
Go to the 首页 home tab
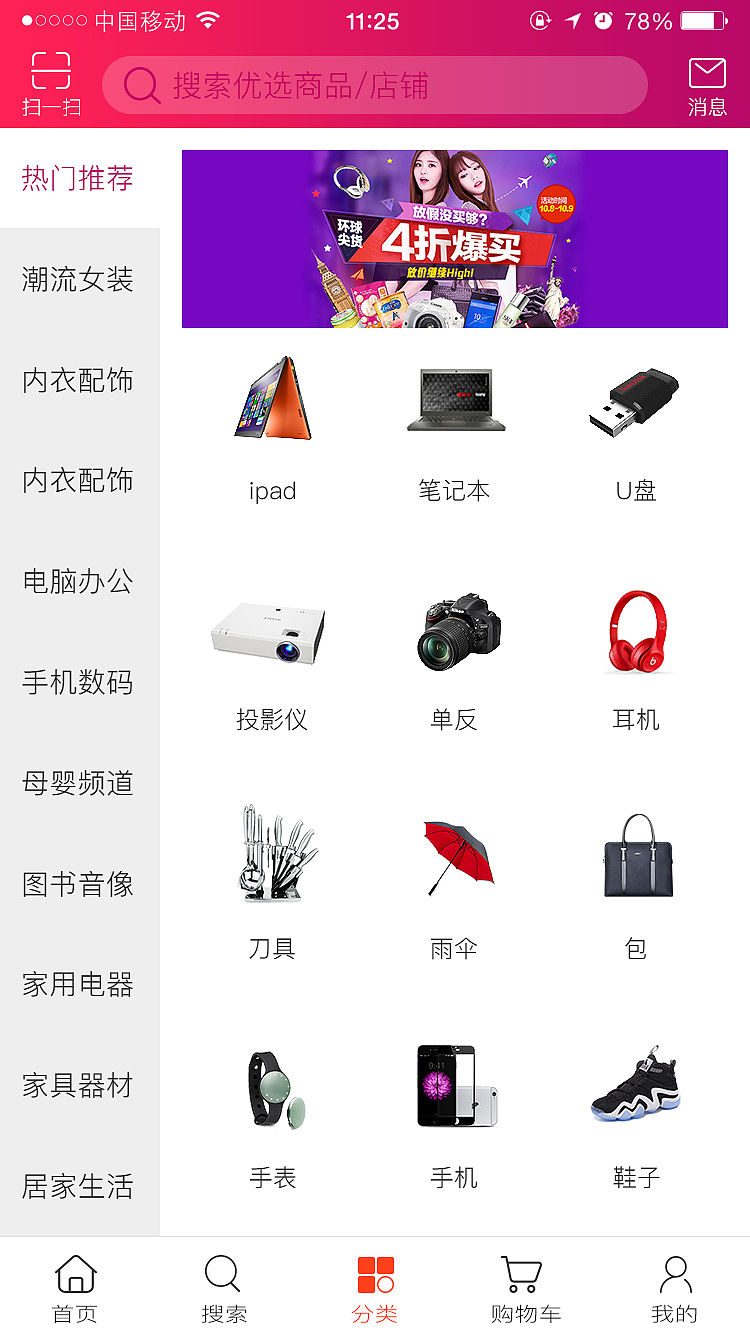click(x=73, y=1285)
